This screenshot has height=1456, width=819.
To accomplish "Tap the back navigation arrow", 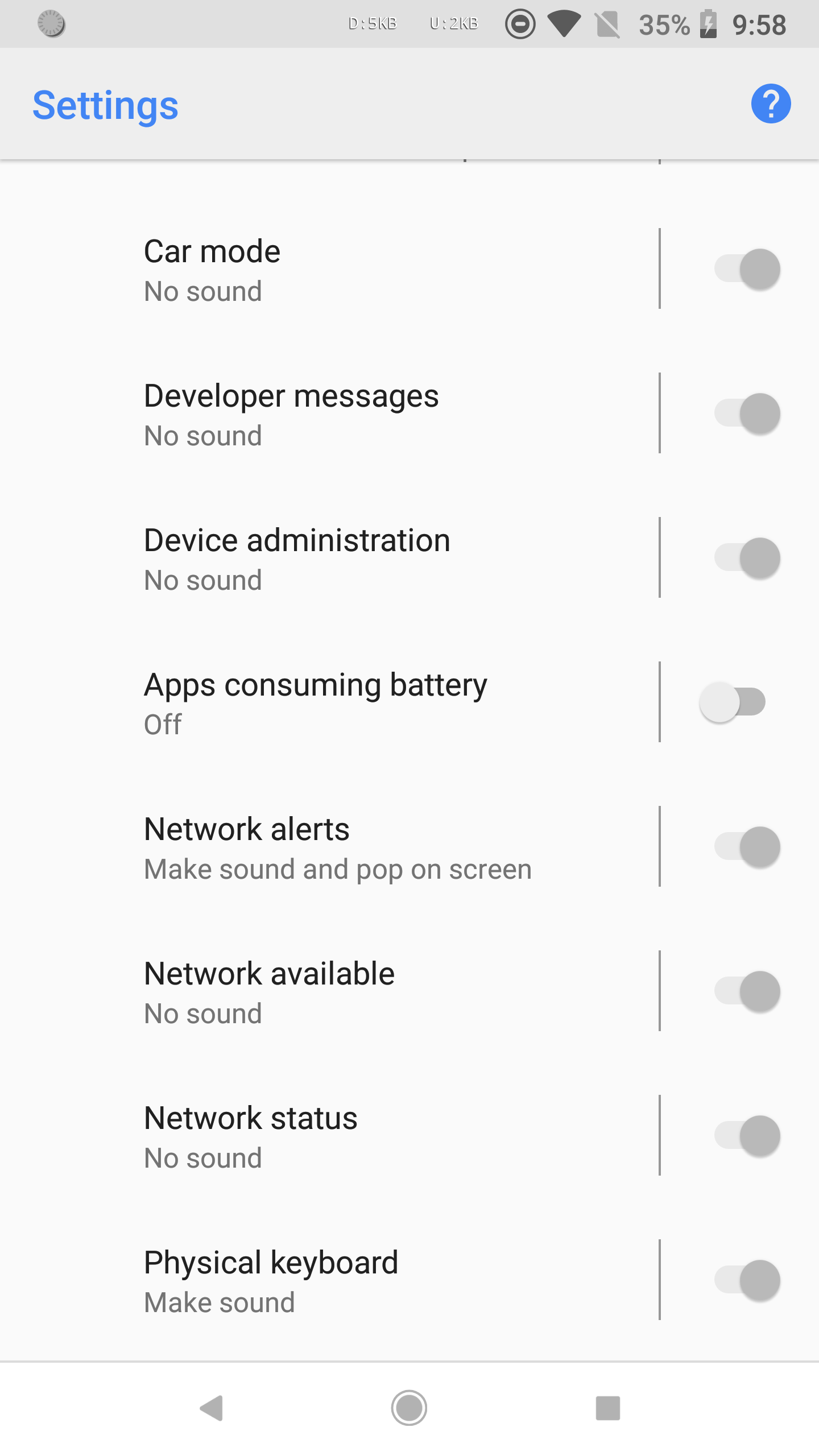I will 211,1409.
